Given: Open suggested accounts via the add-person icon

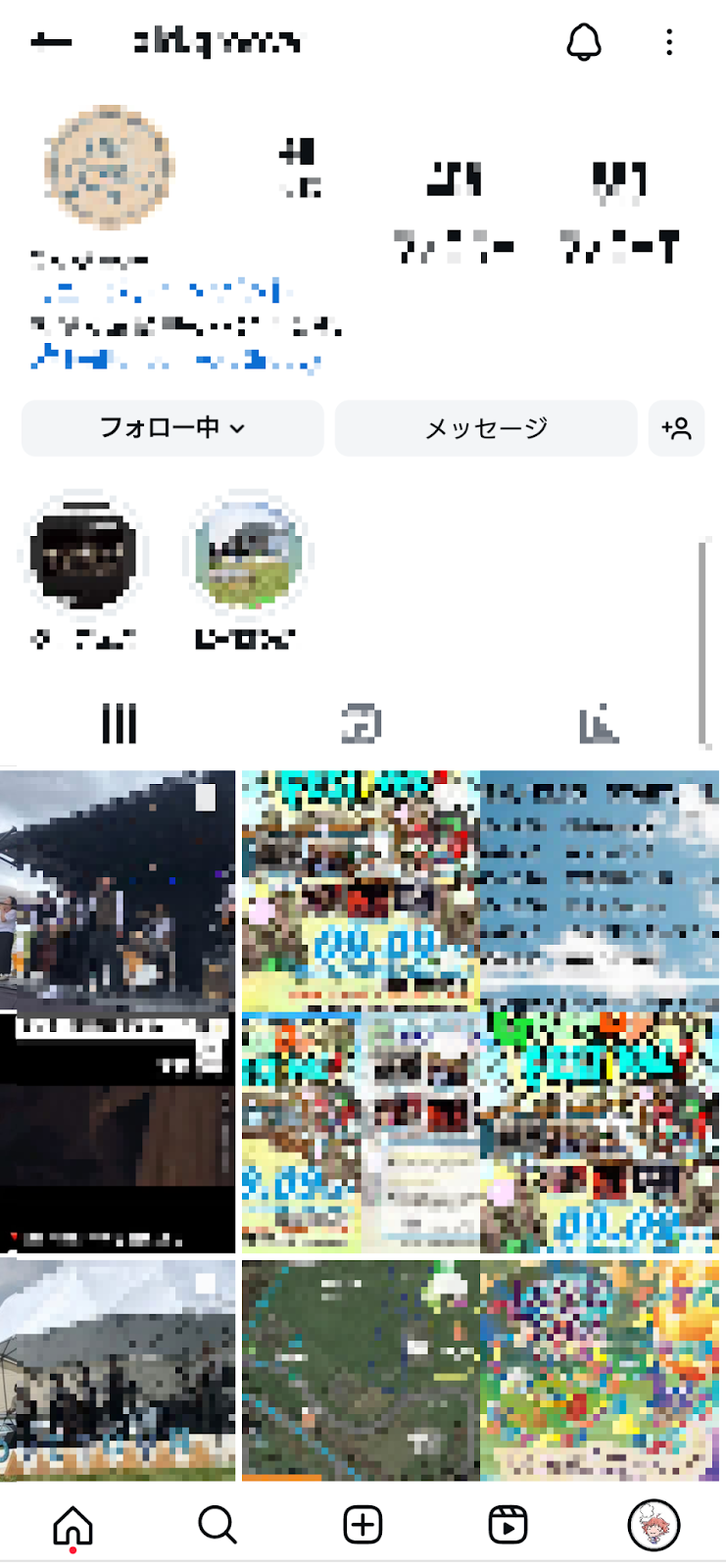Looking at the screenshot, I should pos(676,428).
